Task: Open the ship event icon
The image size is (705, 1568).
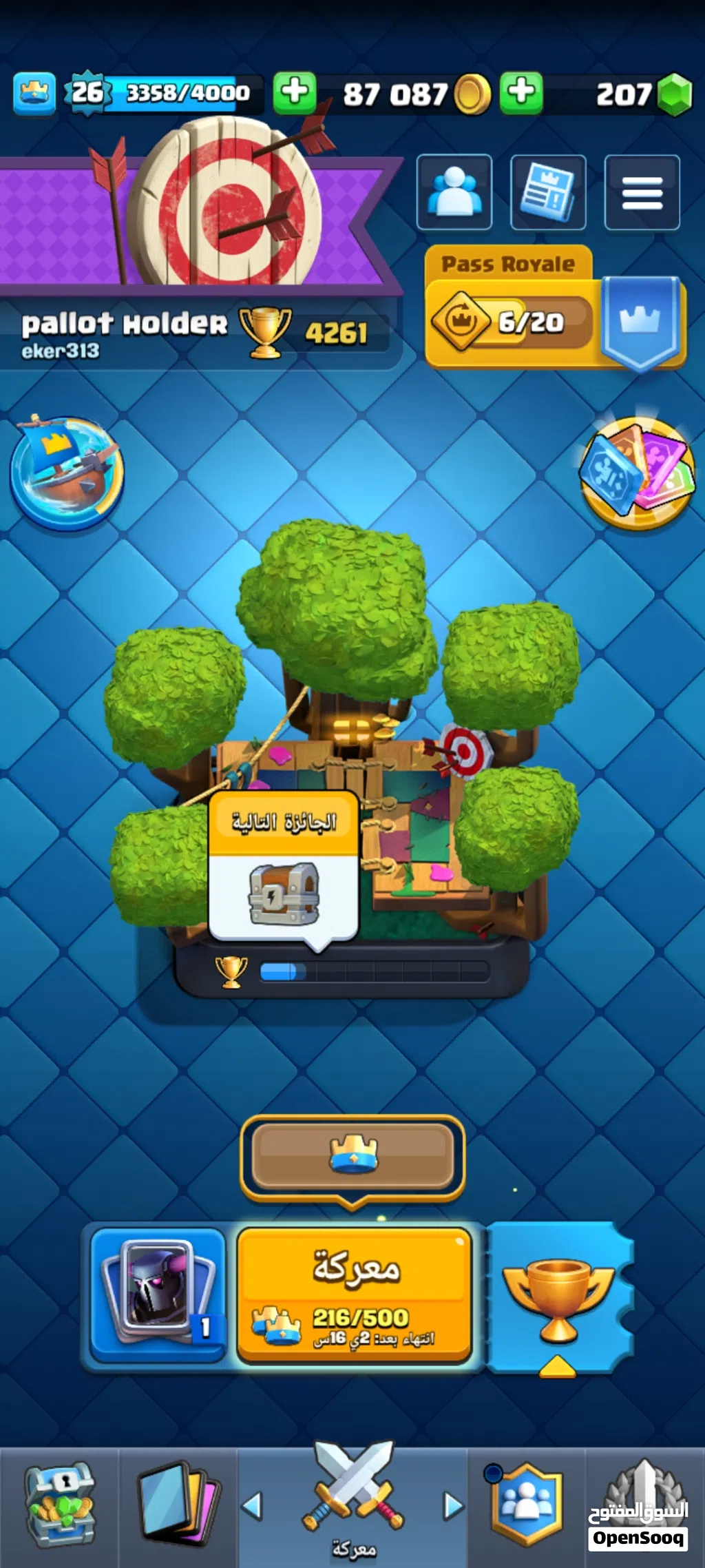Action: point(67,473)
